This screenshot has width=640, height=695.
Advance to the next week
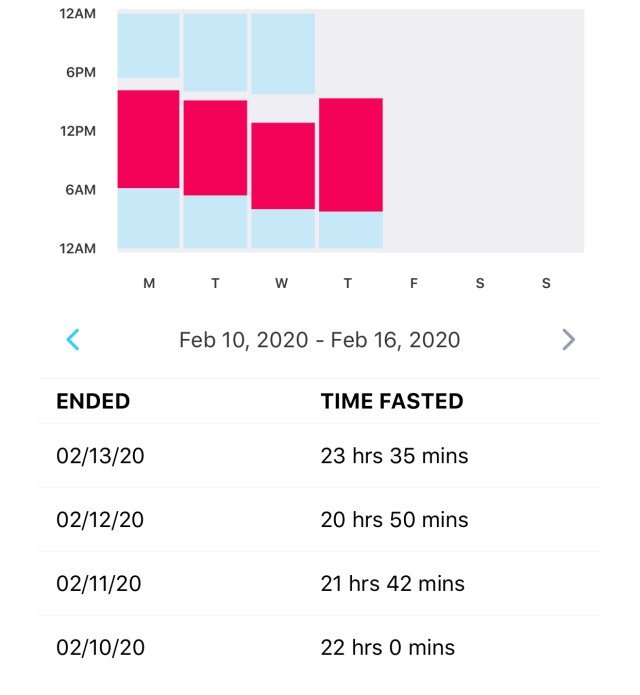(x=568, y=340)
